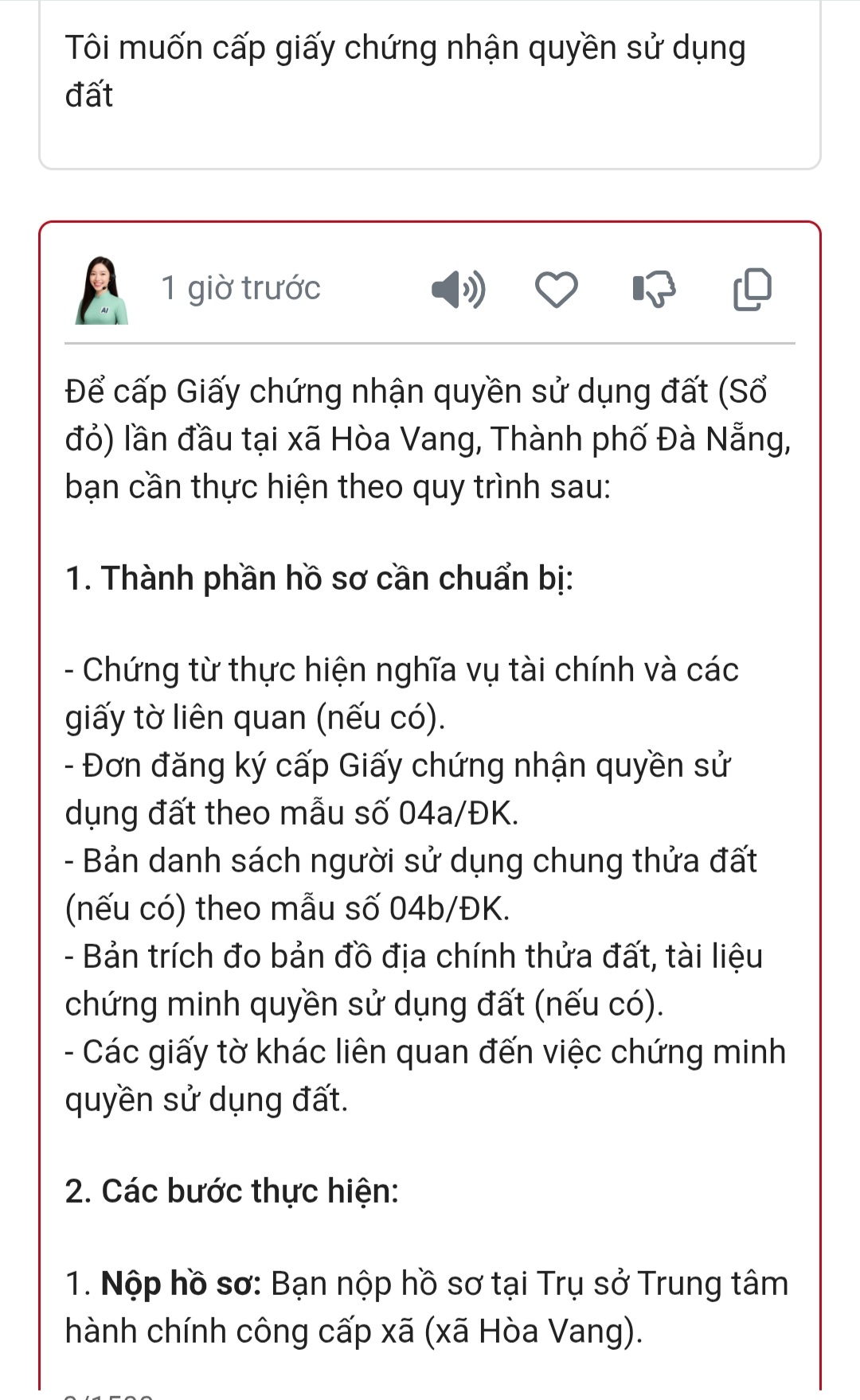Viewport: 860px width, 1400px height.
Task: Copy the AI answer text
Action: pos(752,289)
